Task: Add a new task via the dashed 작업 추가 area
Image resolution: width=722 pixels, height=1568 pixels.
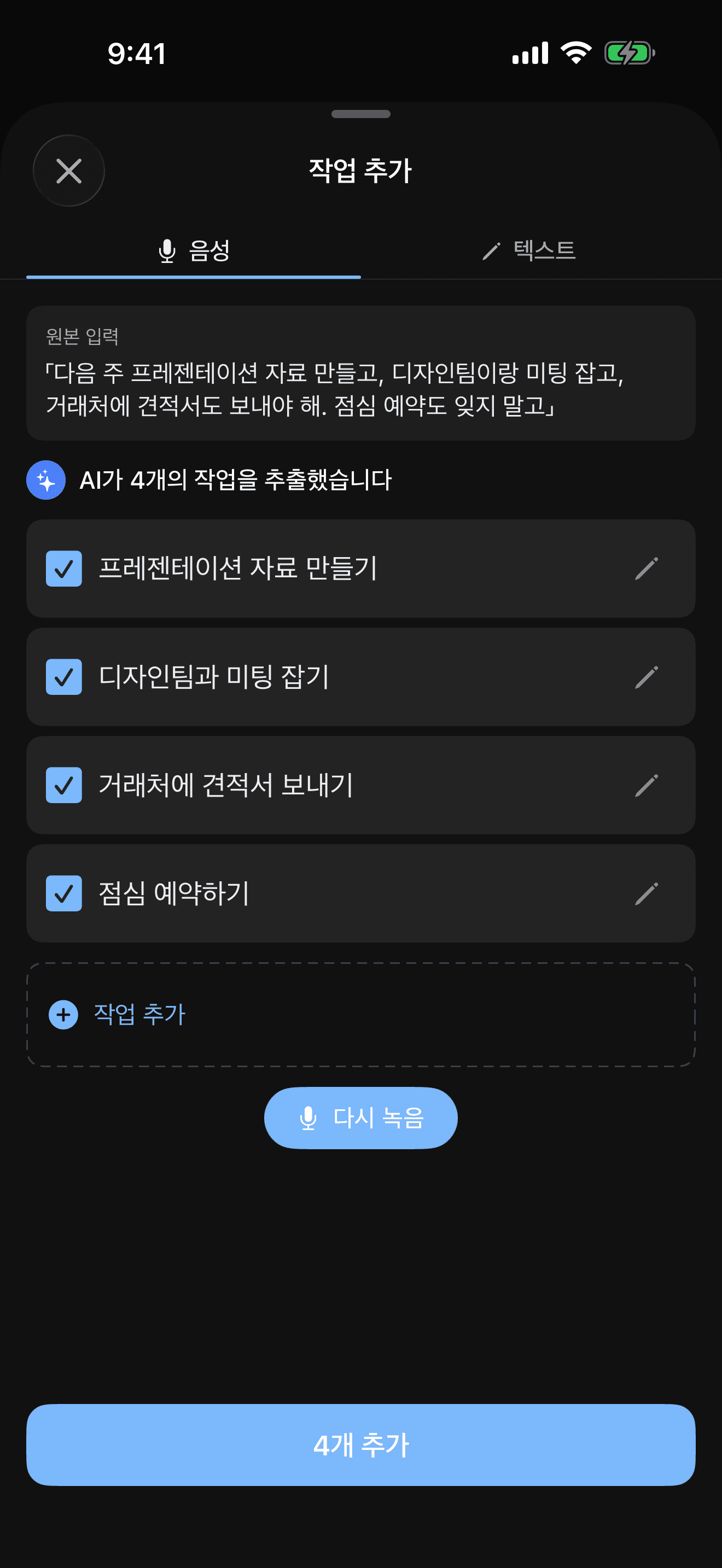Action: (361, 1015)
